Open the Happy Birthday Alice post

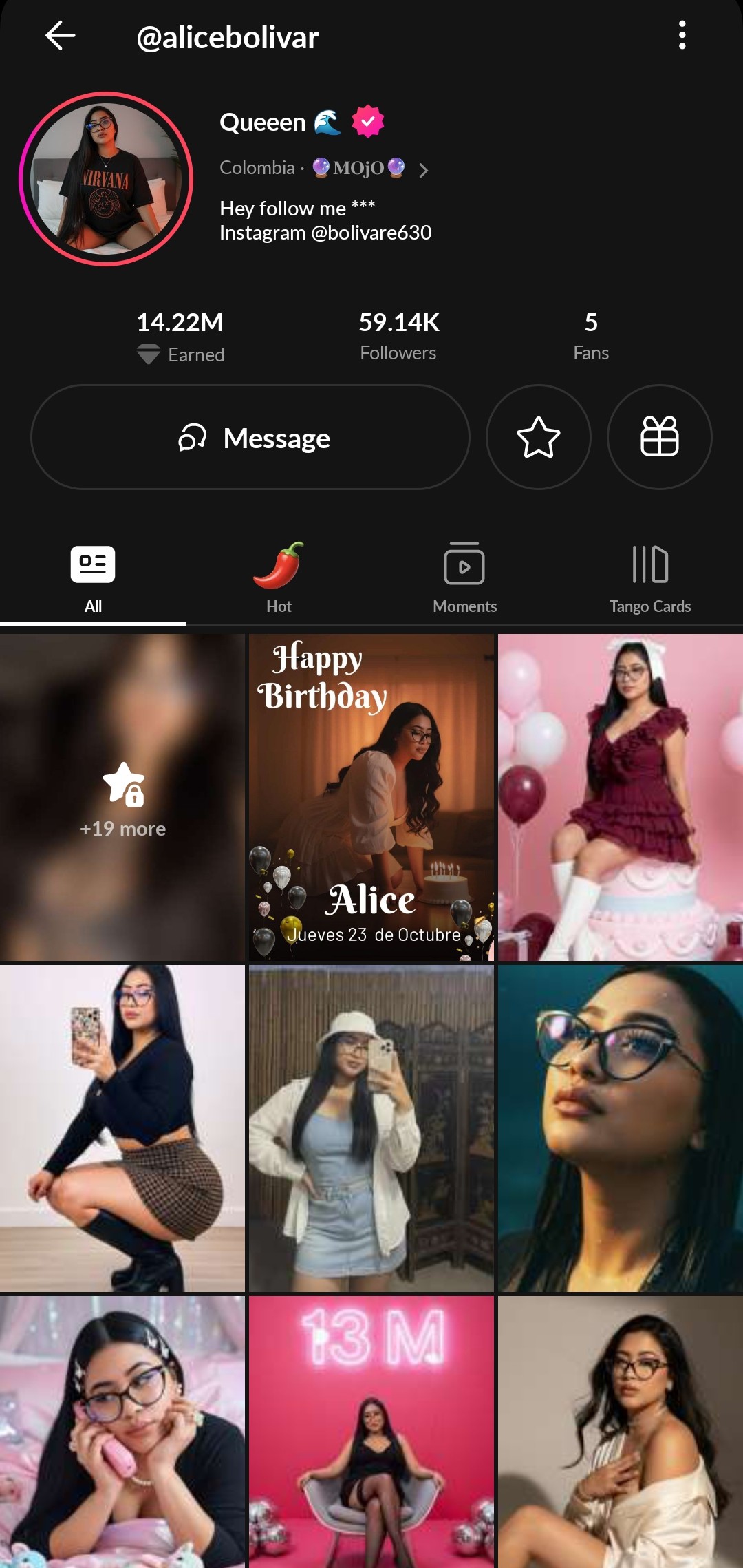[371, 797]
